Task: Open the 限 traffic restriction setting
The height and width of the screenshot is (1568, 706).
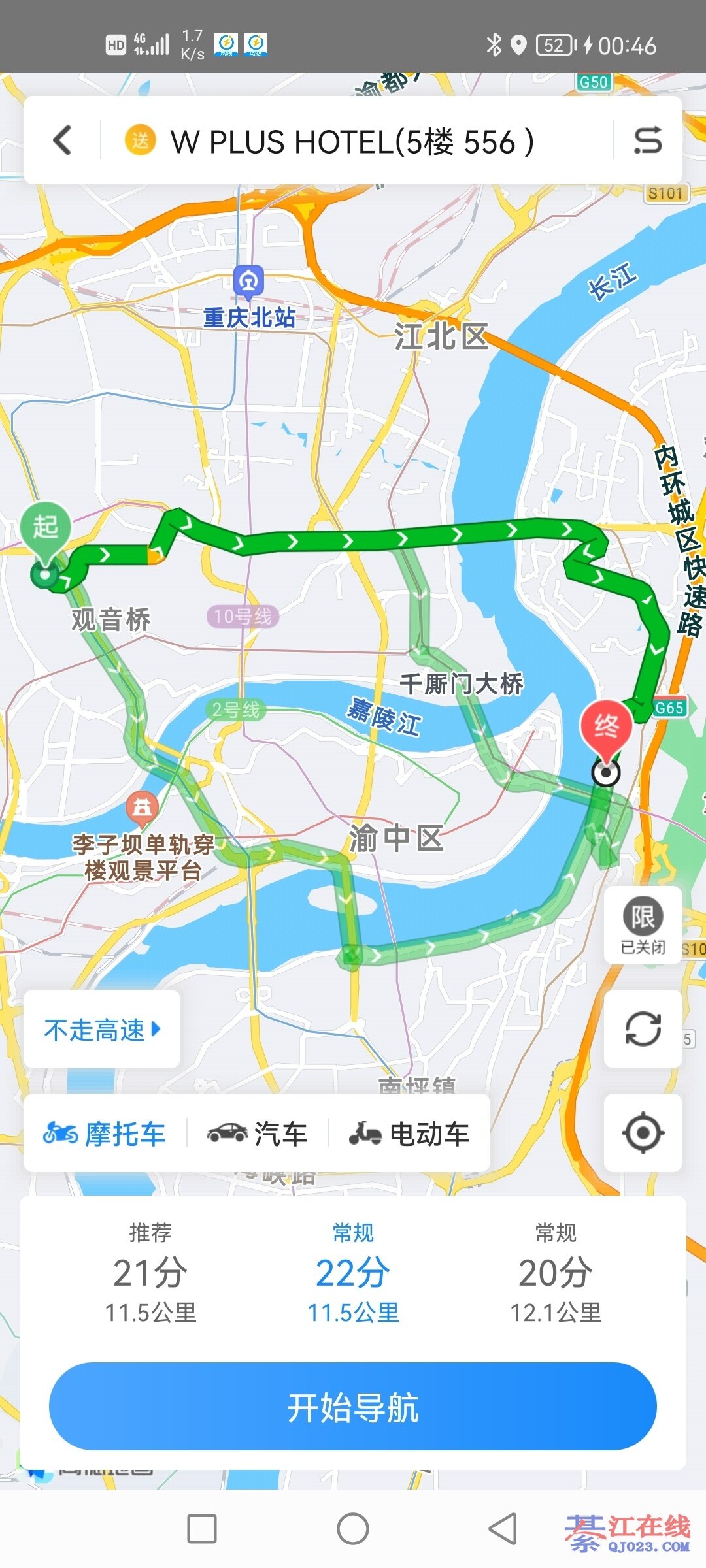Action: [643, 924]
